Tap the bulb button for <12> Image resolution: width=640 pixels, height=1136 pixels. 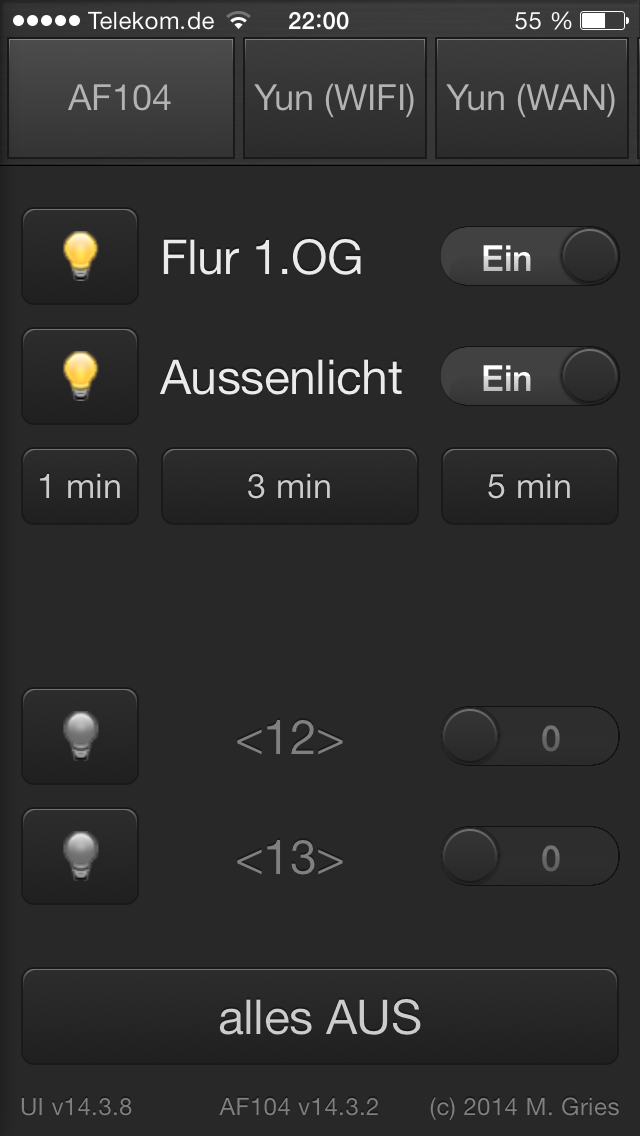(x=80, y=737)
